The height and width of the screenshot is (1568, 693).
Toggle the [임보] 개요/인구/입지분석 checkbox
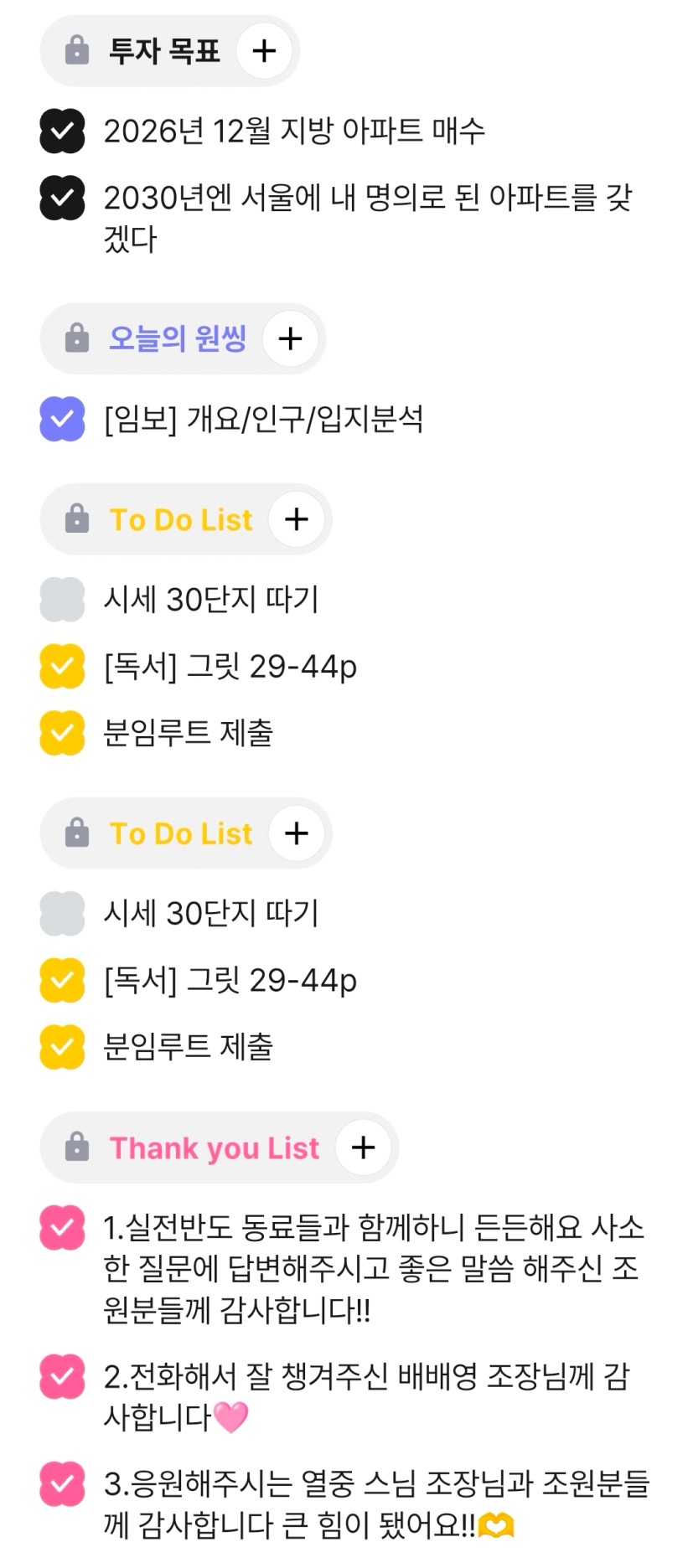click(x=62, y=420)
